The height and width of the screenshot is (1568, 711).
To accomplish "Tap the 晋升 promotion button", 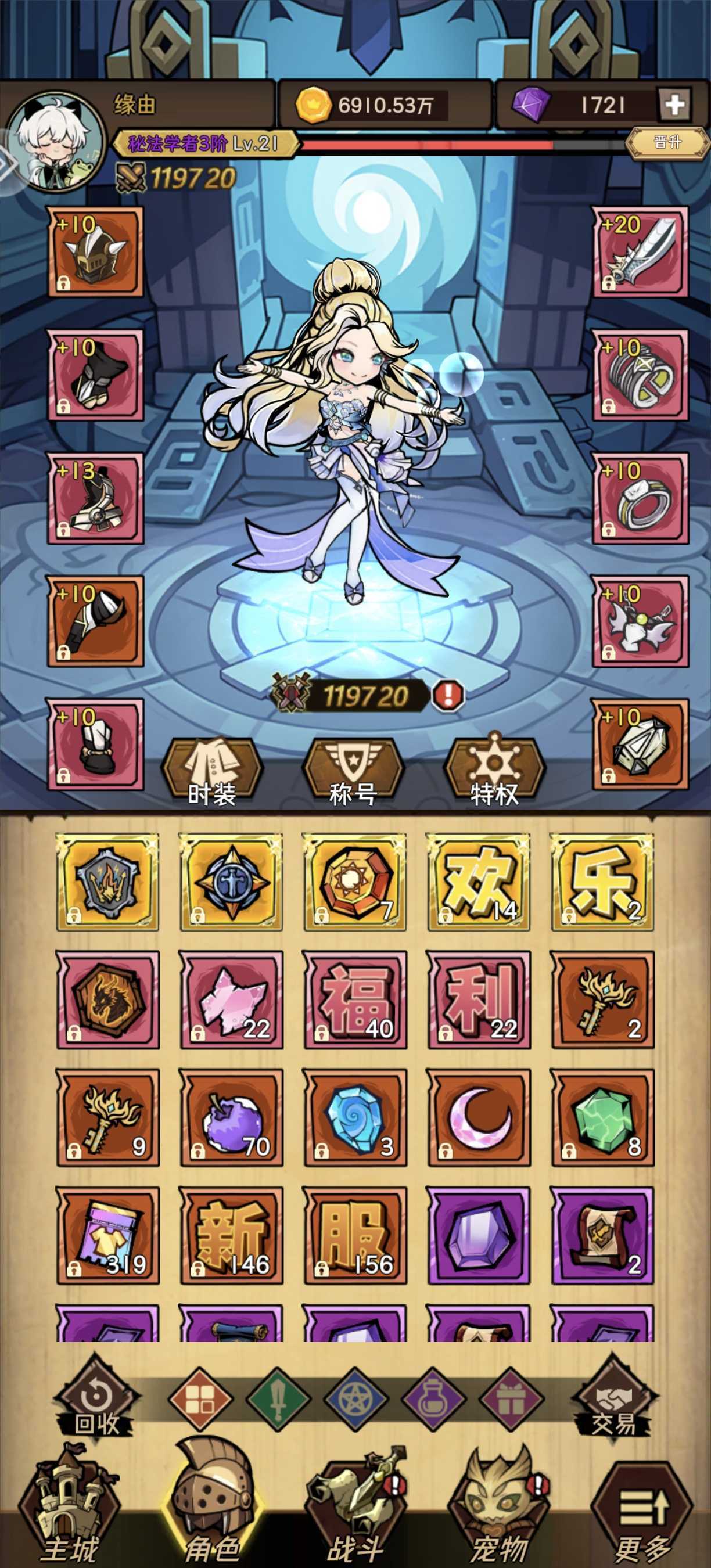I will click(x=668, y=142).
